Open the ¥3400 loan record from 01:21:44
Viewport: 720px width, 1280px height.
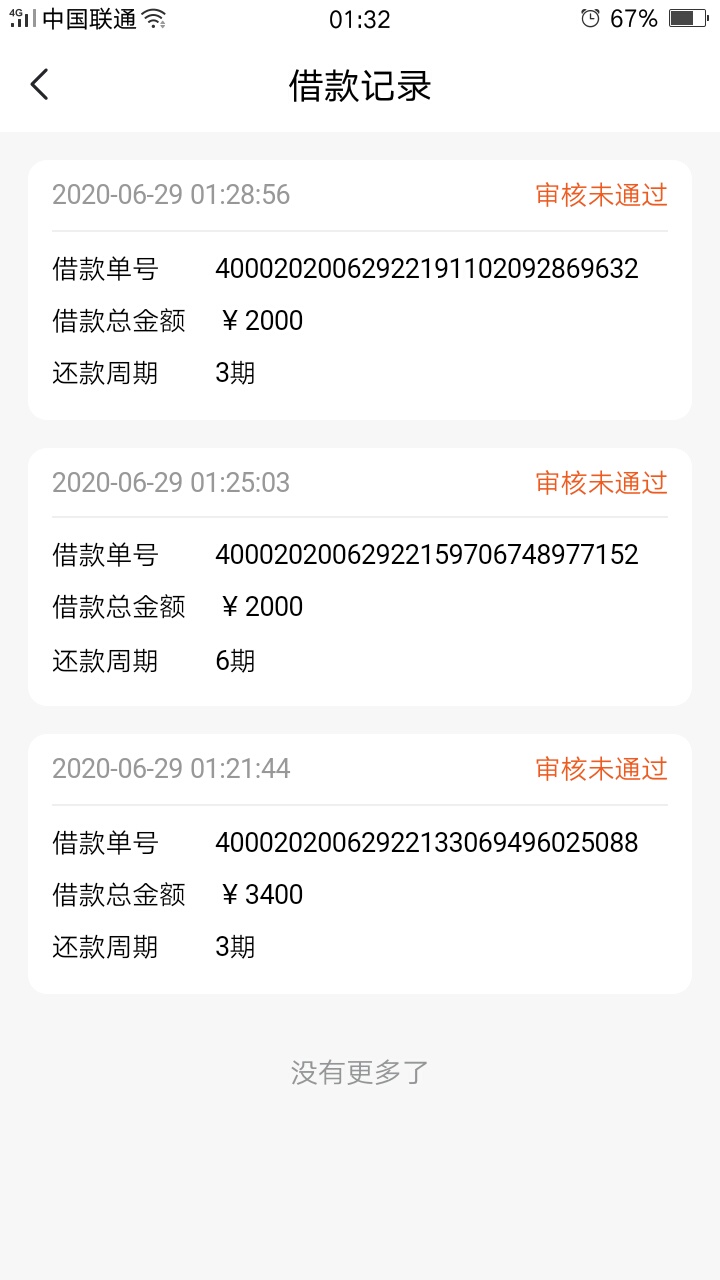pyautogui.click(x=360, y=864)
